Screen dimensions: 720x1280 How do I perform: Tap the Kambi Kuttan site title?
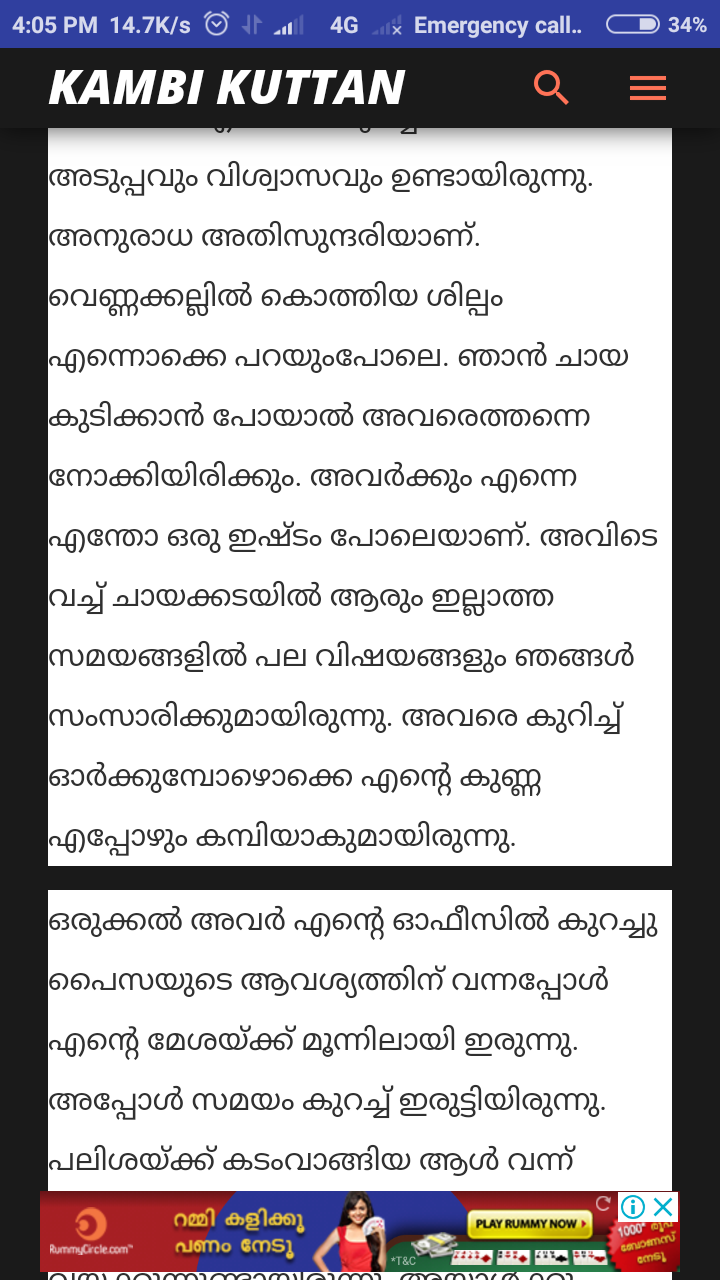[x=227, y=88]
